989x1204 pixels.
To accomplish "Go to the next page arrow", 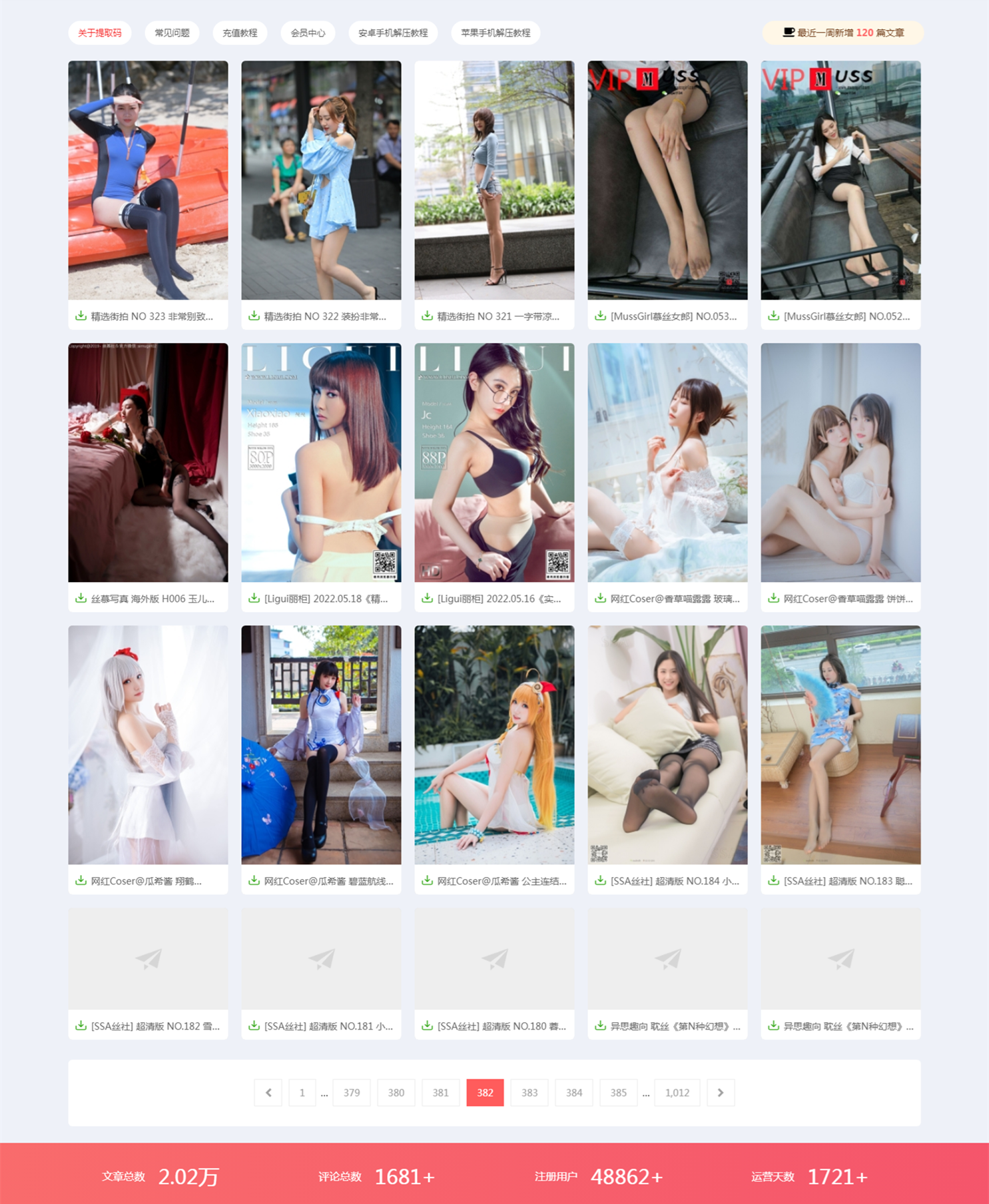I will tap(720, 1093).
